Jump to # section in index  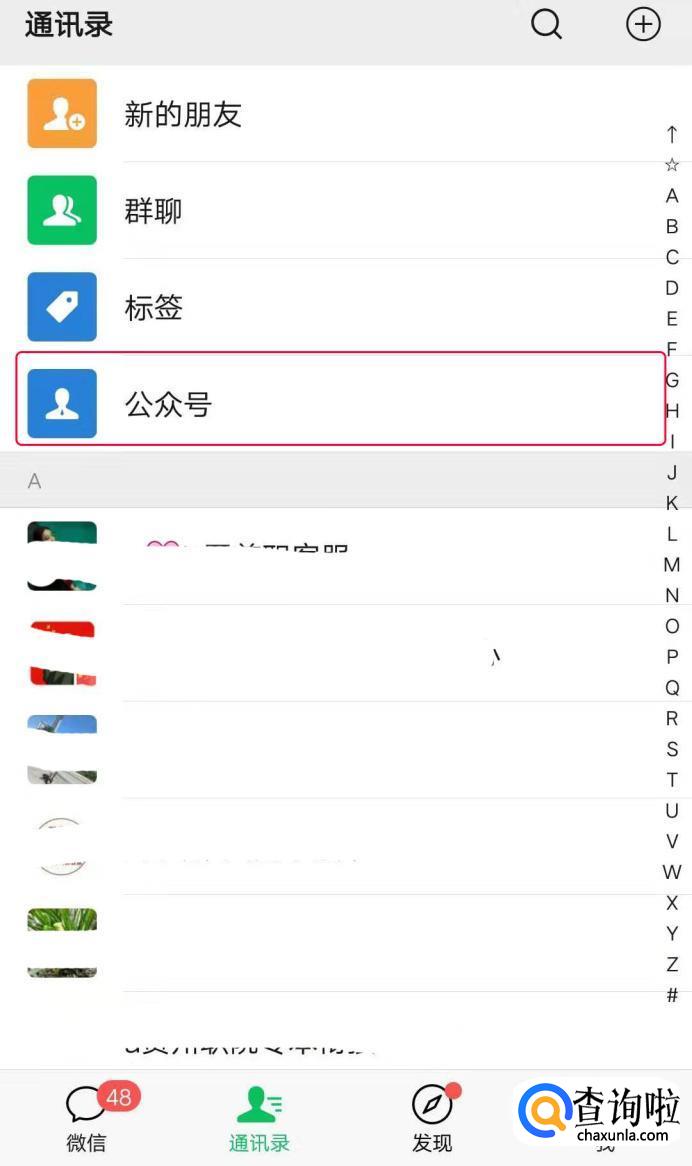tap(672, 996)
